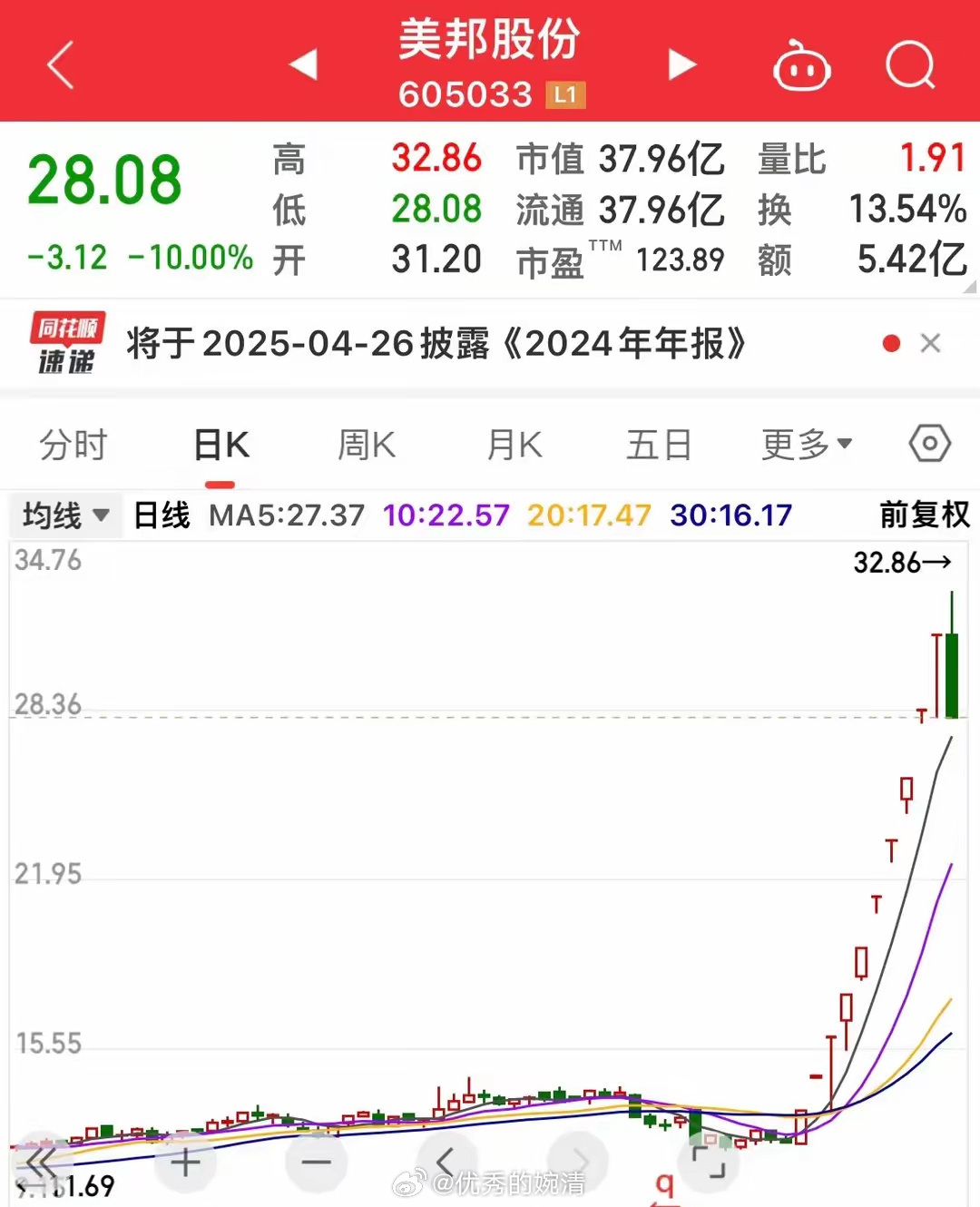Image resolution: width=980 pixels, height=1207 pixels.
Task: Open the 均线 indicator dropdown
Action: pos(65,515)
